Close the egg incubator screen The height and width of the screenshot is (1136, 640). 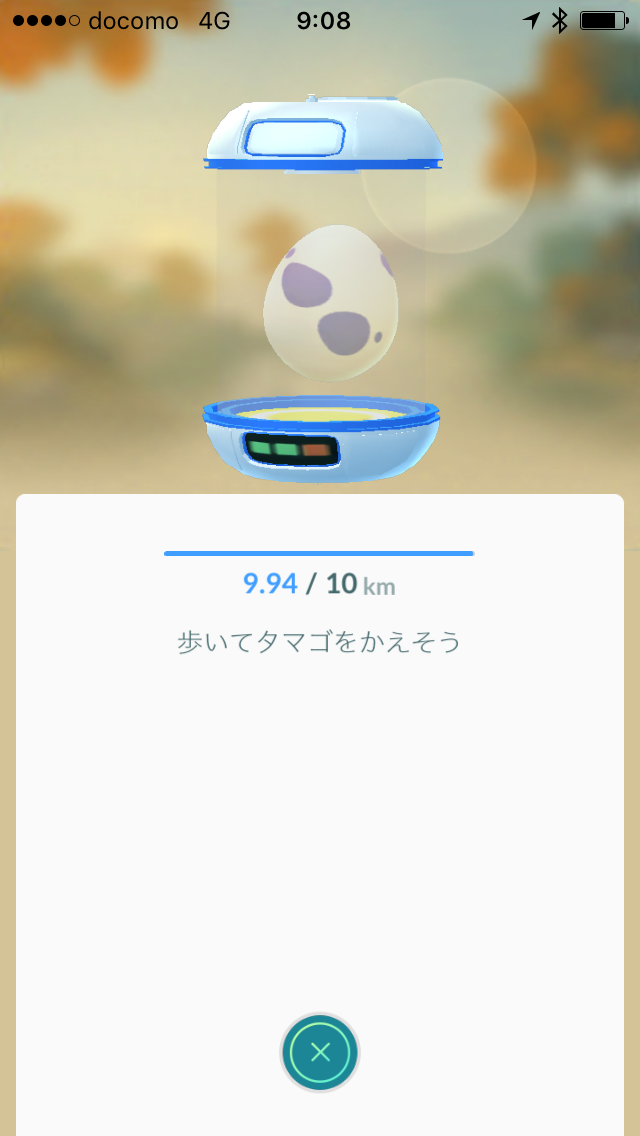click(320, 1052)
